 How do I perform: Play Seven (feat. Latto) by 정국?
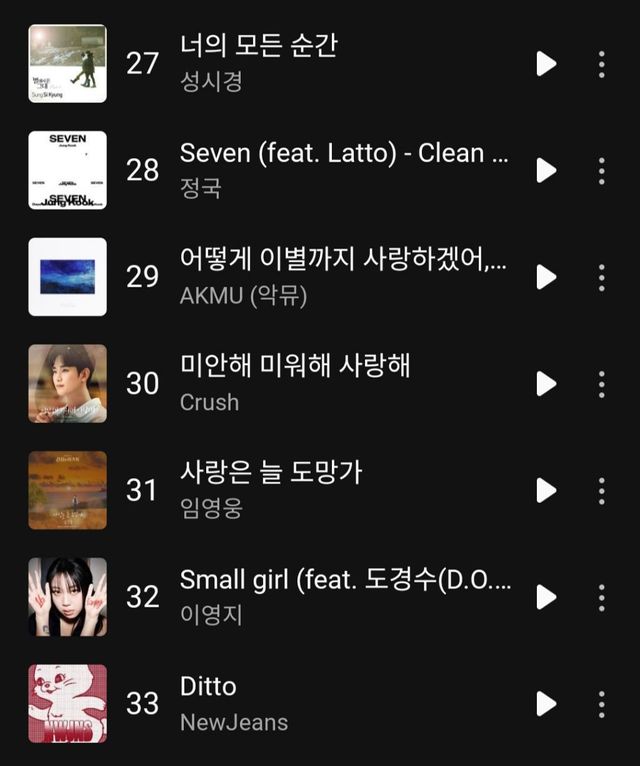click(546, 170)
